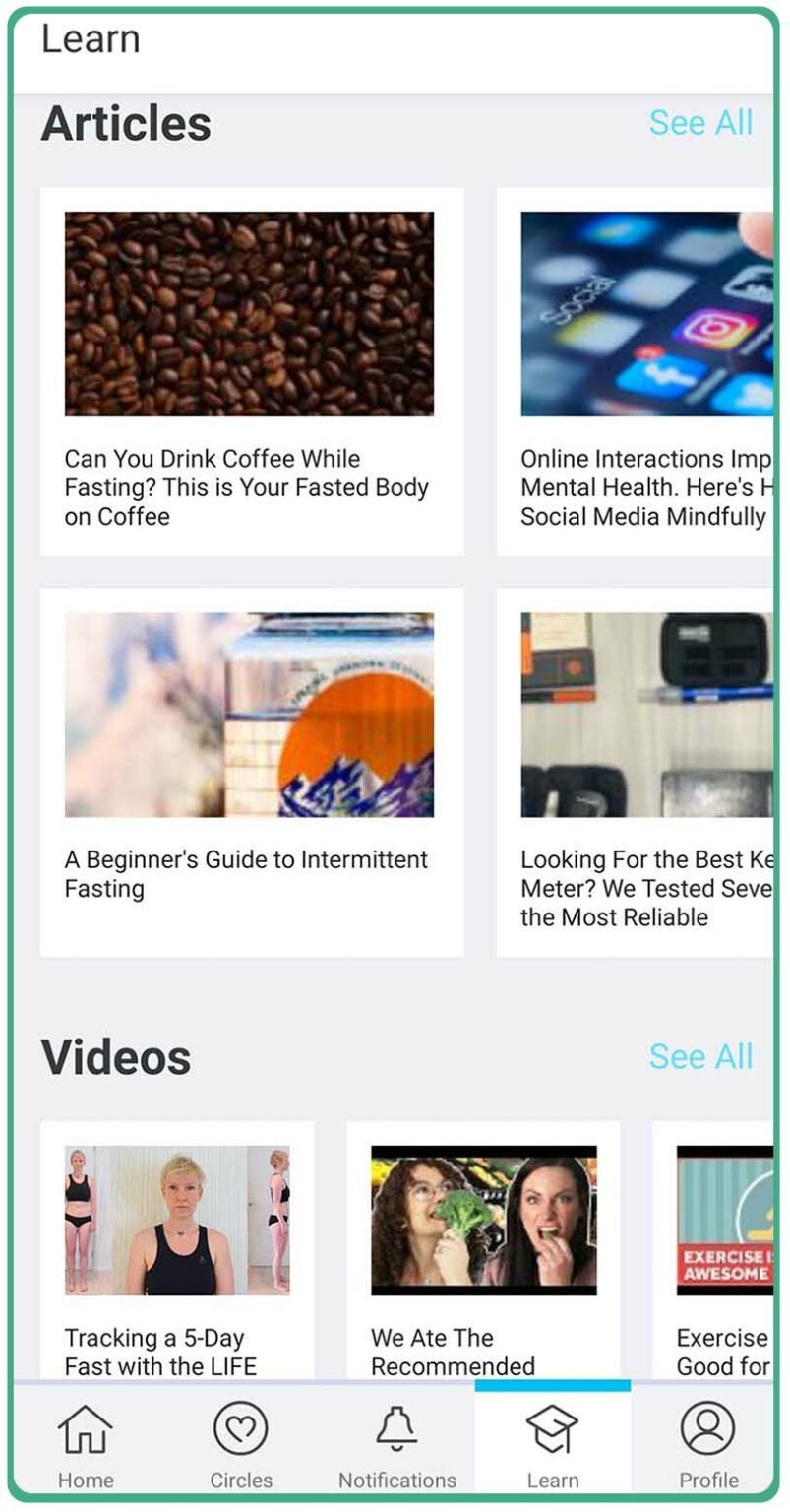The width and height of the screenshot is (790, 1512).
Task: Open the intermittent fasting beginner's guide image
Action: pyautogui.click(x=251, y=715)
